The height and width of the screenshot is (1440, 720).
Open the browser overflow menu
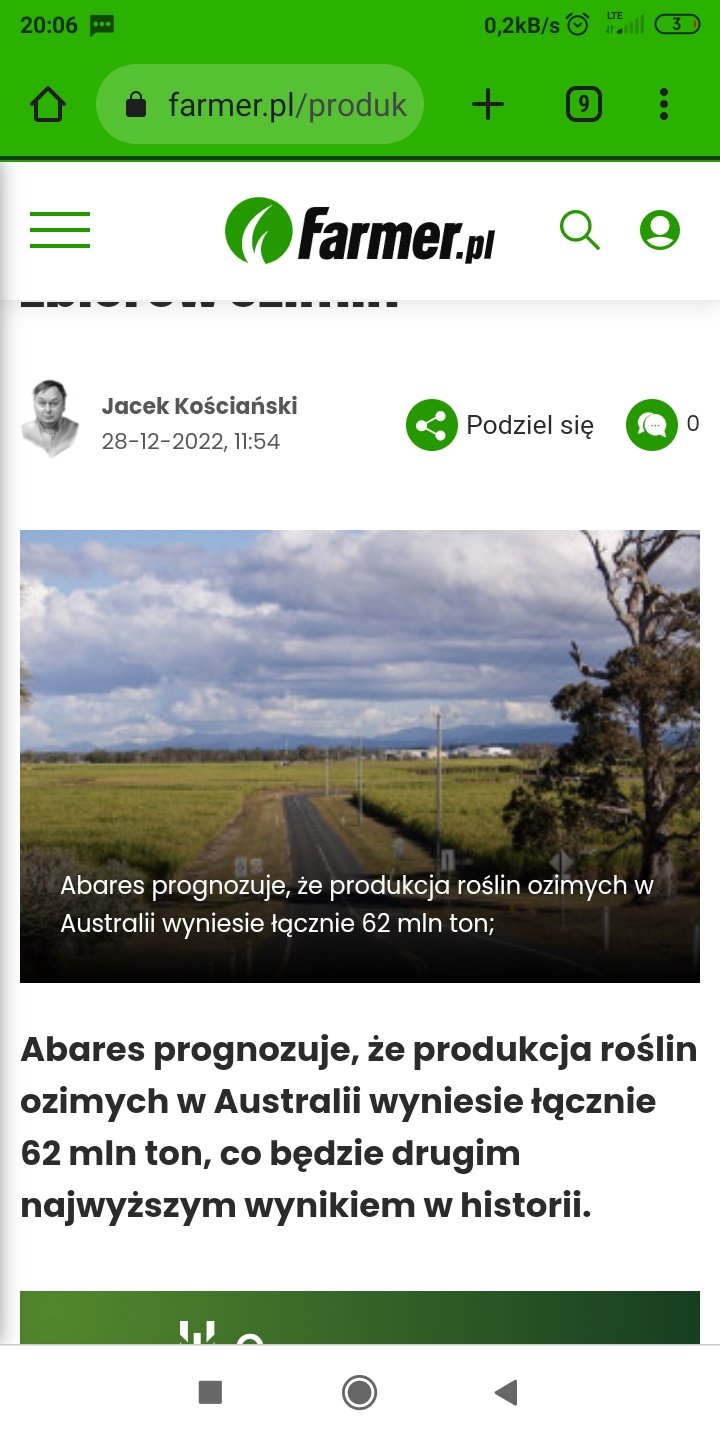pos(664,104)
